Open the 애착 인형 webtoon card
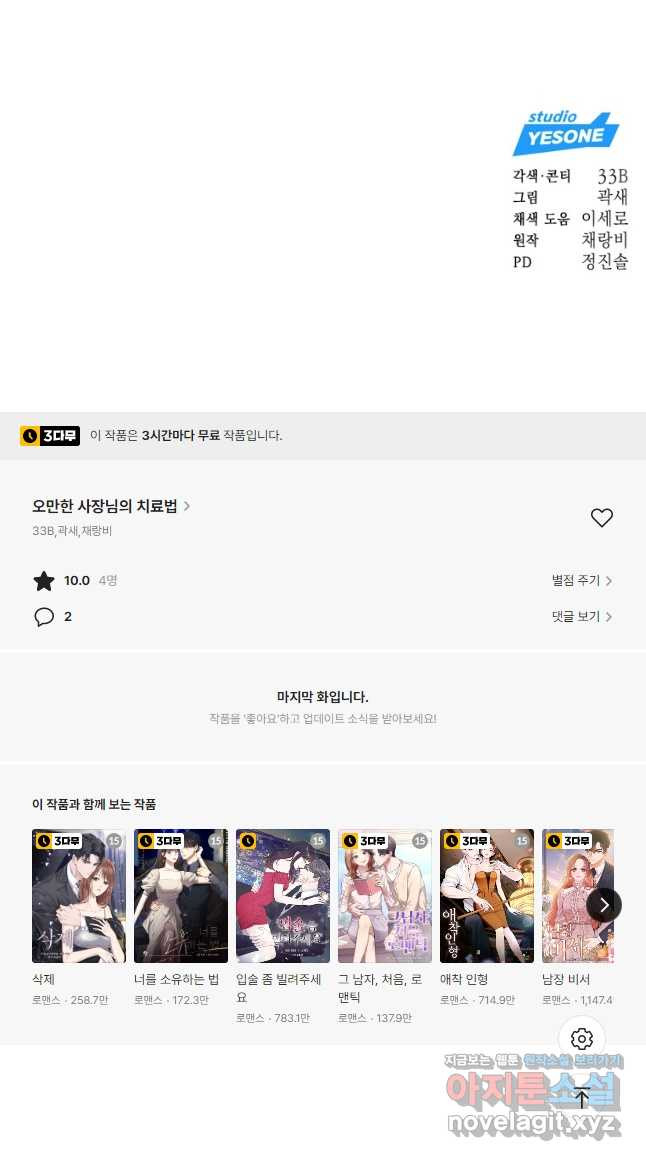Image resolution: width=646 pixels, height=1161 pixels. click(x=487, y=895)
